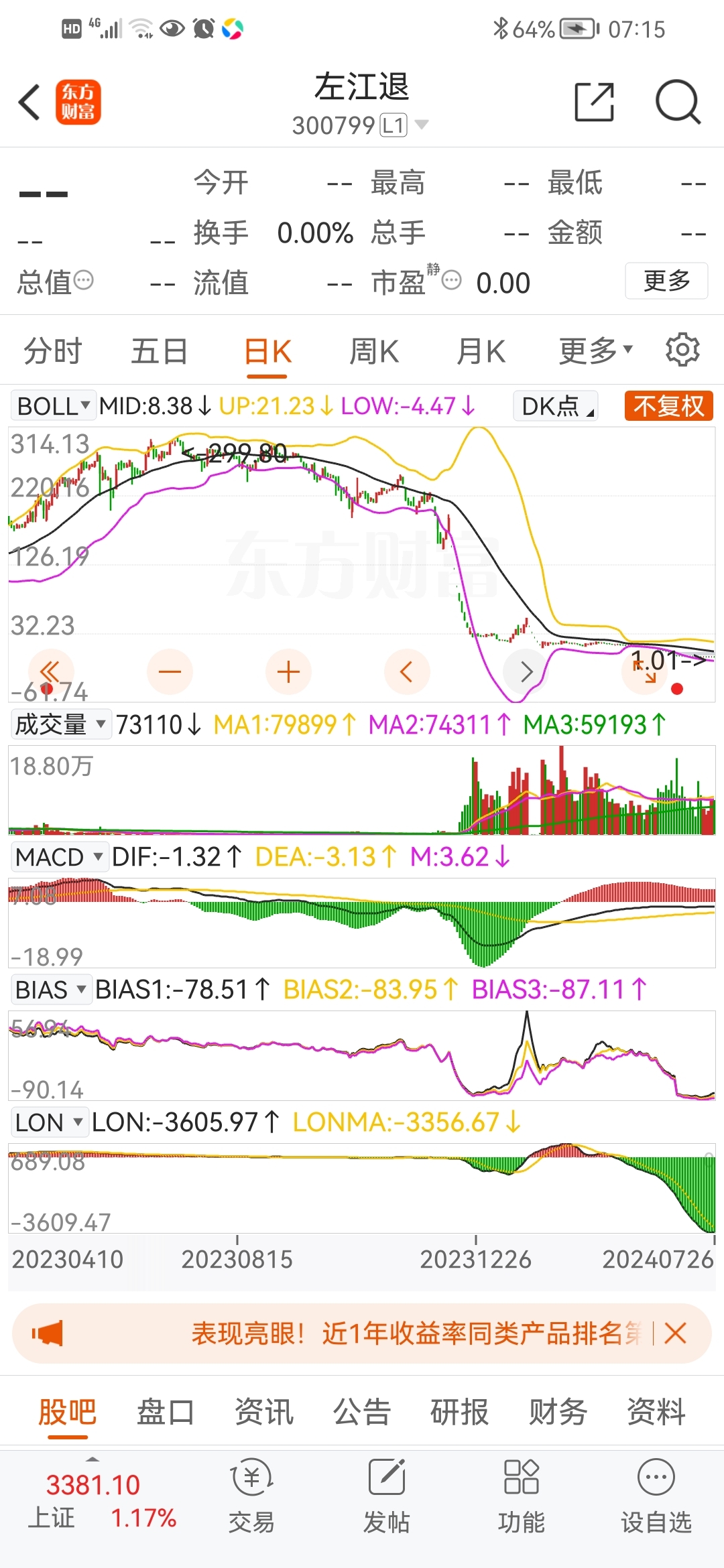Switch to the 分时 chart tab
Screen dimensions: 724x1568
point(52,351)
